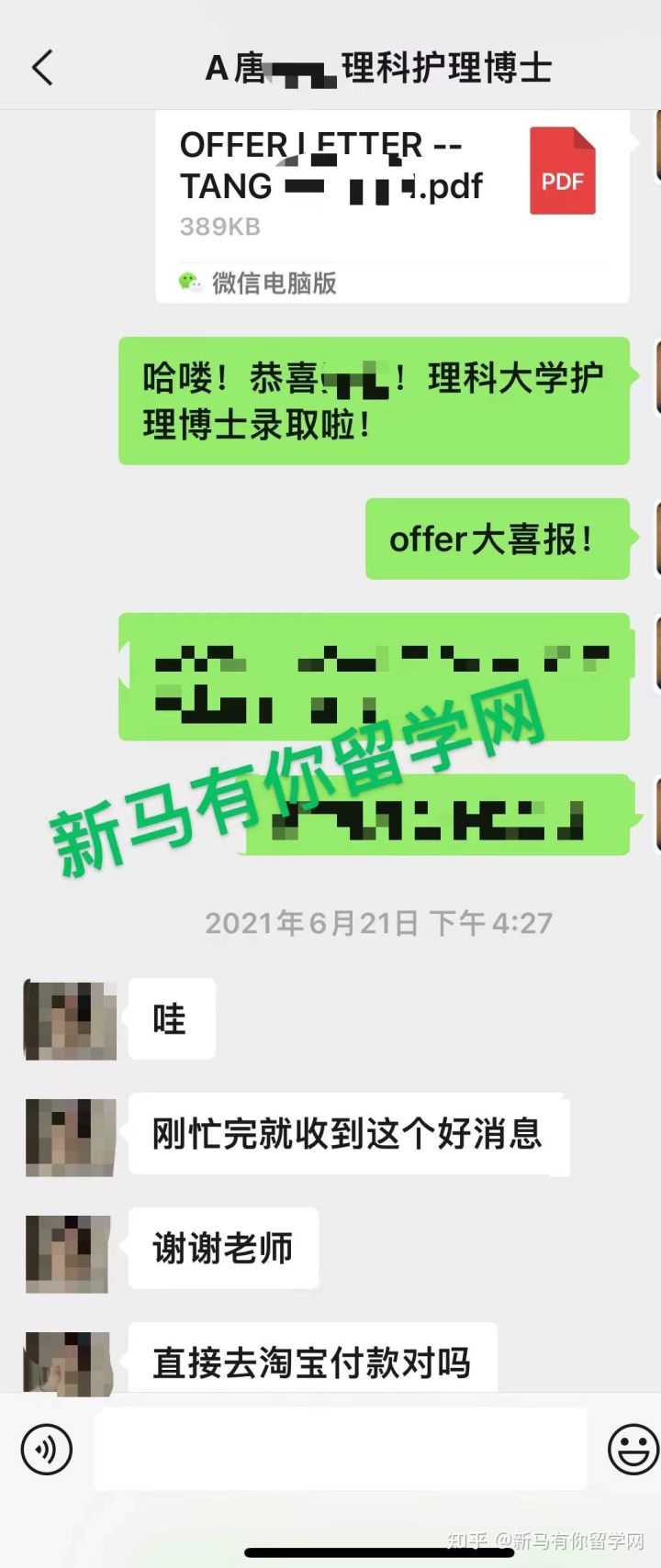Viewport: 661px width, 1568px height.
Task: Tap the 389KB file size label
Action: pyautogui.click(x=218, y=227)
